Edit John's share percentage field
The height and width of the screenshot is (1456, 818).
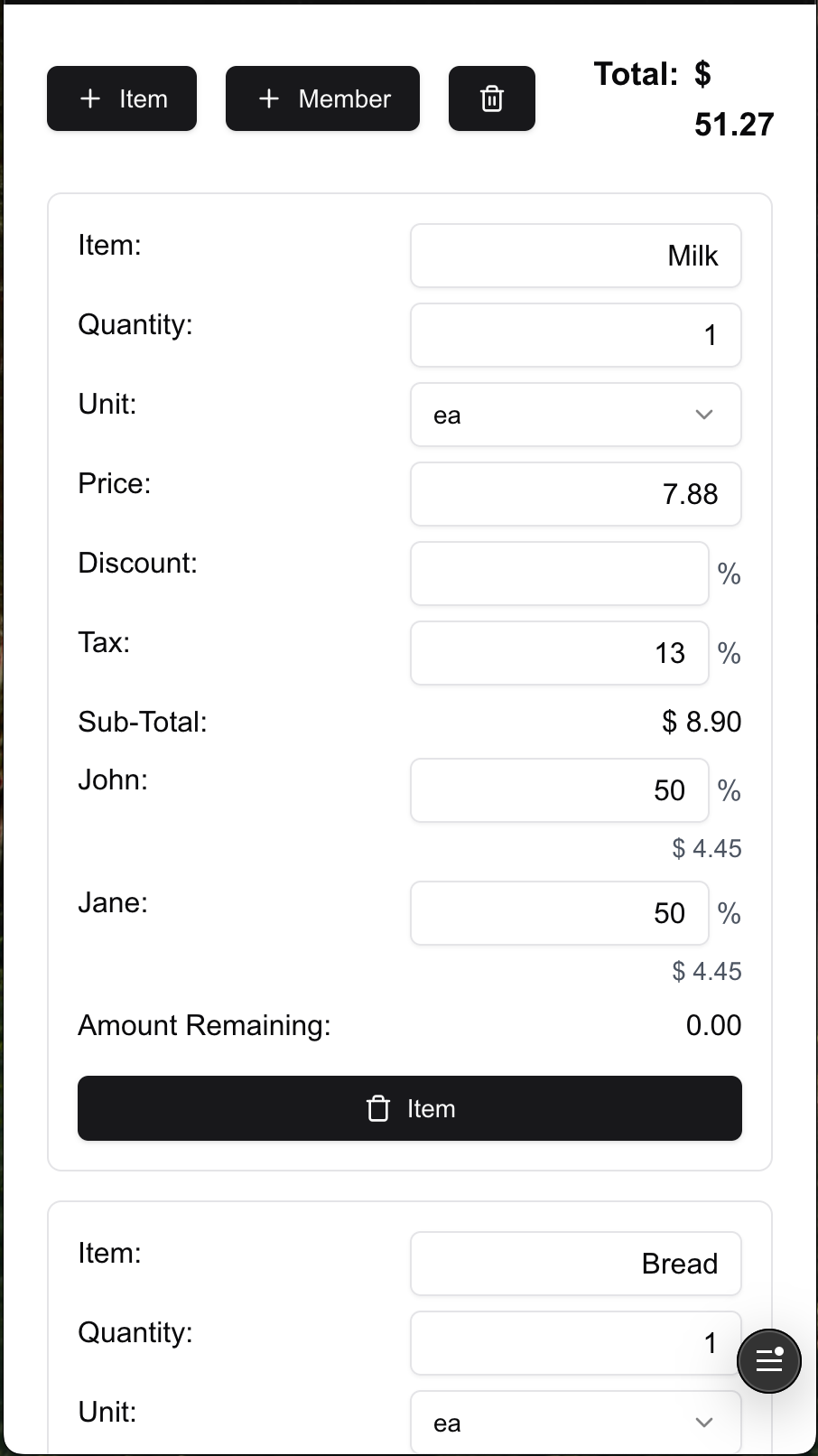[560, 790]
